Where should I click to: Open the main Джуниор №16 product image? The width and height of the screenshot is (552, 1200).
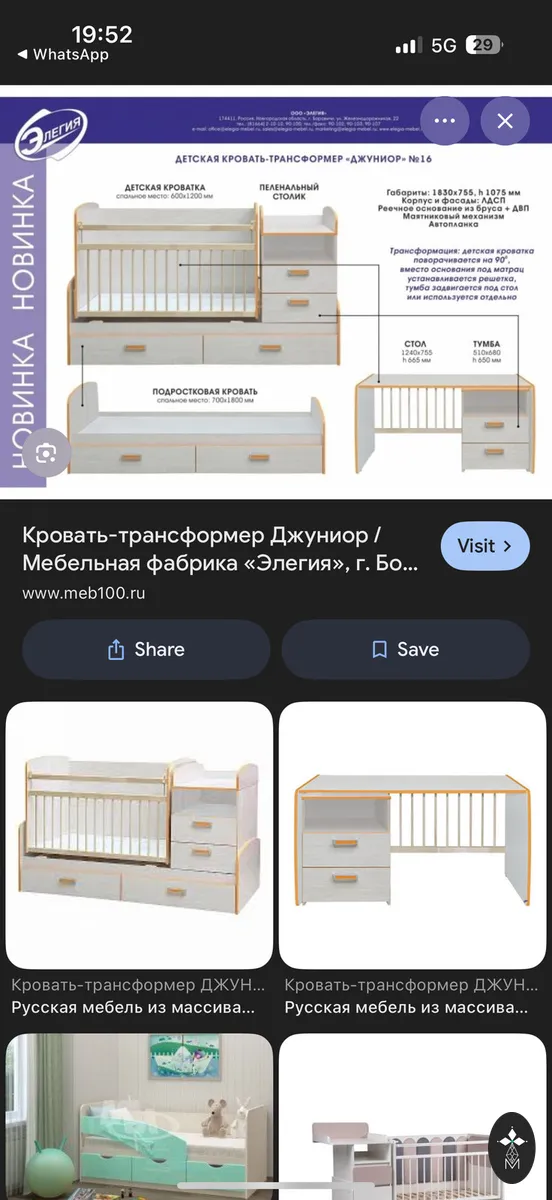[276, 298]
